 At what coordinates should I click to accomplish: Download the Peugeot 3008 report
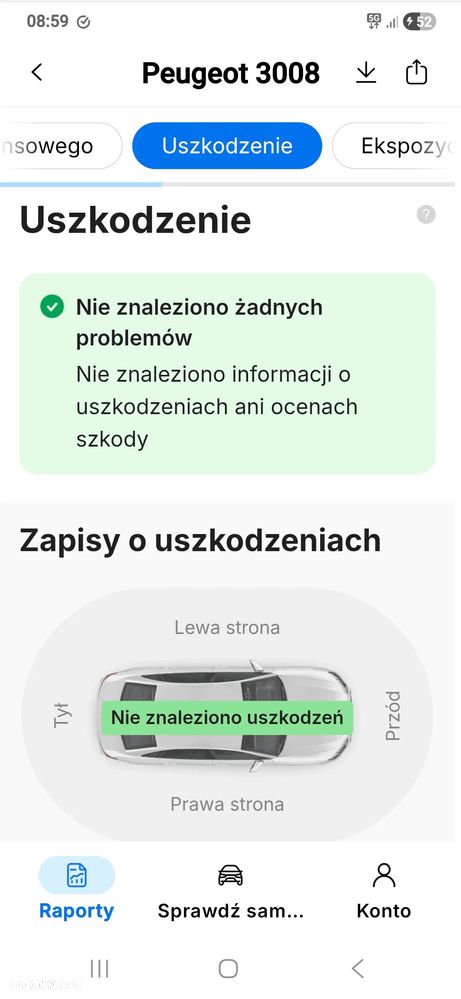[365, 73]
